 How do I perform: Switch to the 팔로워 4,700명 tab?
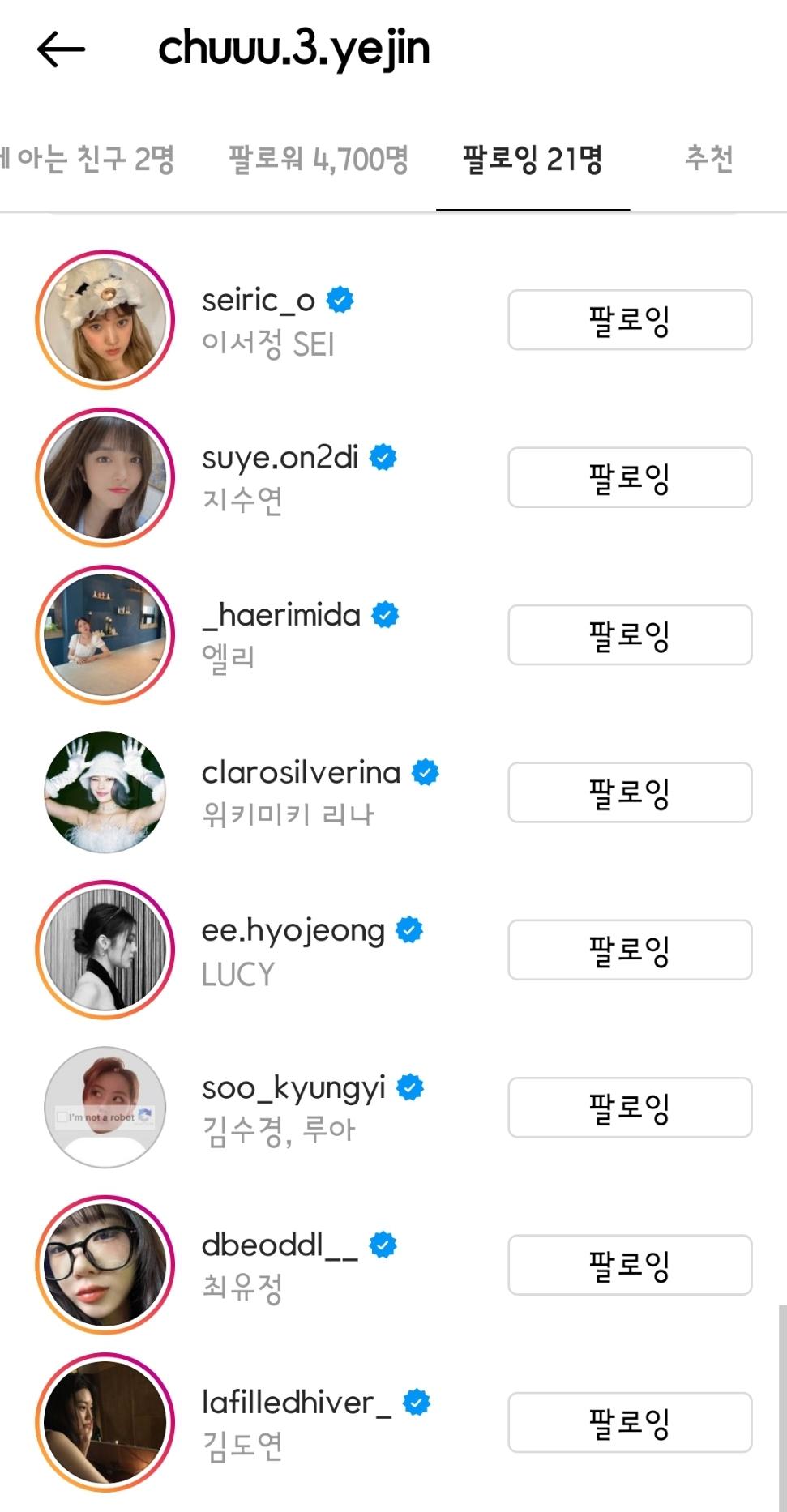[x=319, y=160]
